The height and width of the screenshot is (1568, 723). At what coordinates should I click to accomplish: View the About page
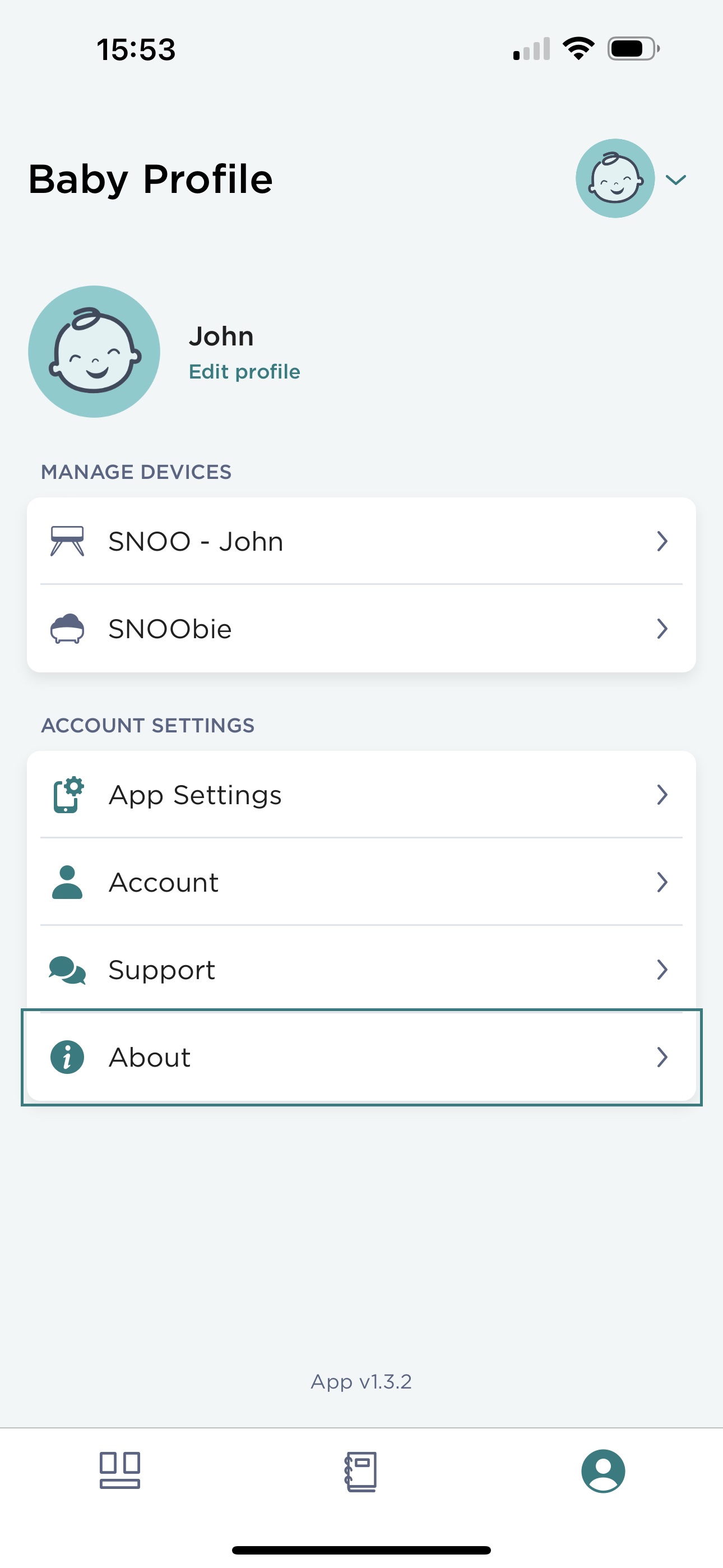361,1057
